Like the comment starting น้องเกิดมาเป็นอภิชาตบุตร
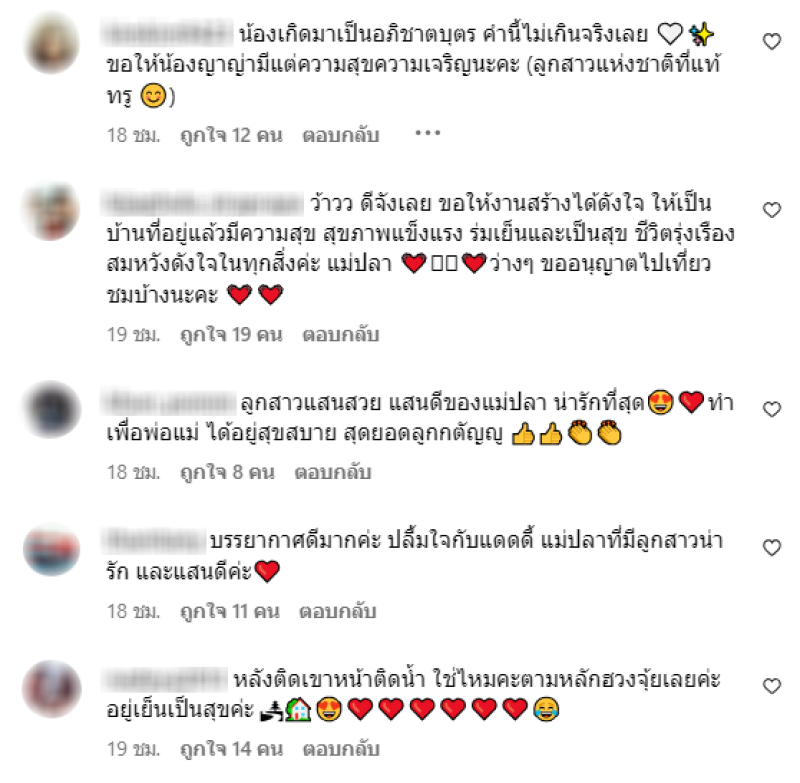Image resolution: width=800 pixels, height=783 pixels. pos(771,41)
